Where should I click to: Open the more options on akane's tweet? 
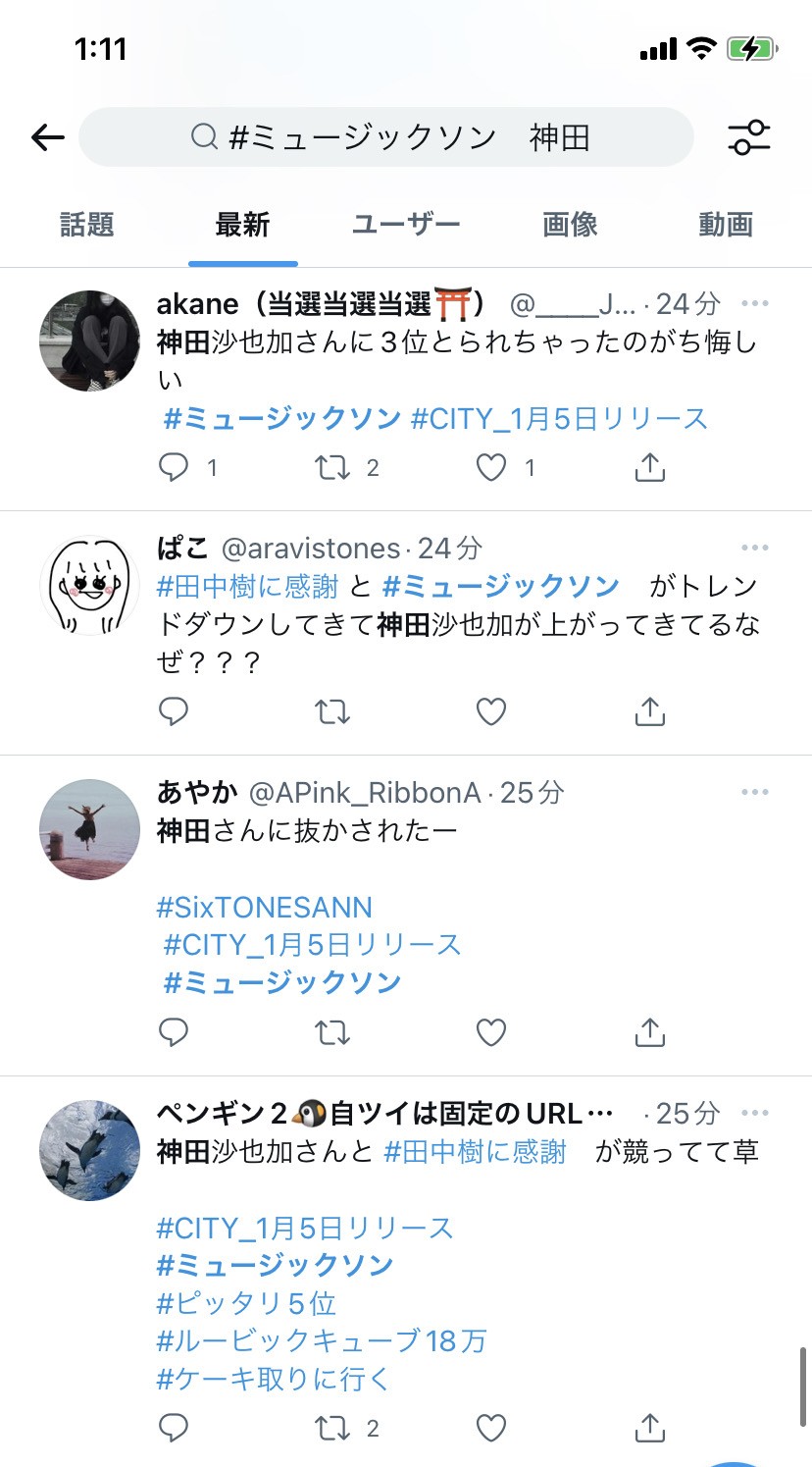(754, 303)
